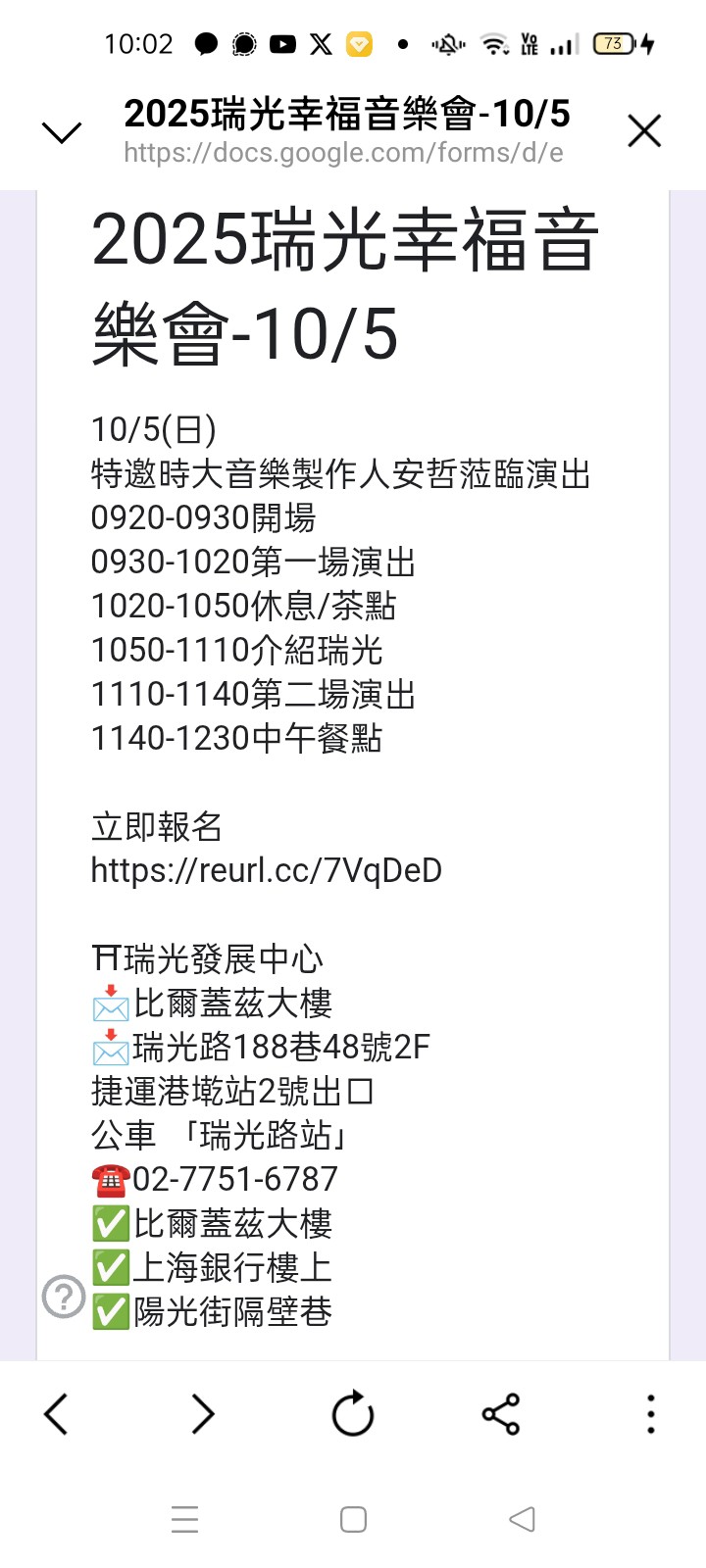This screenshot has width=706, height=1568.
Task: Close the in-app browser page
Action: click(x=644, y=131)
